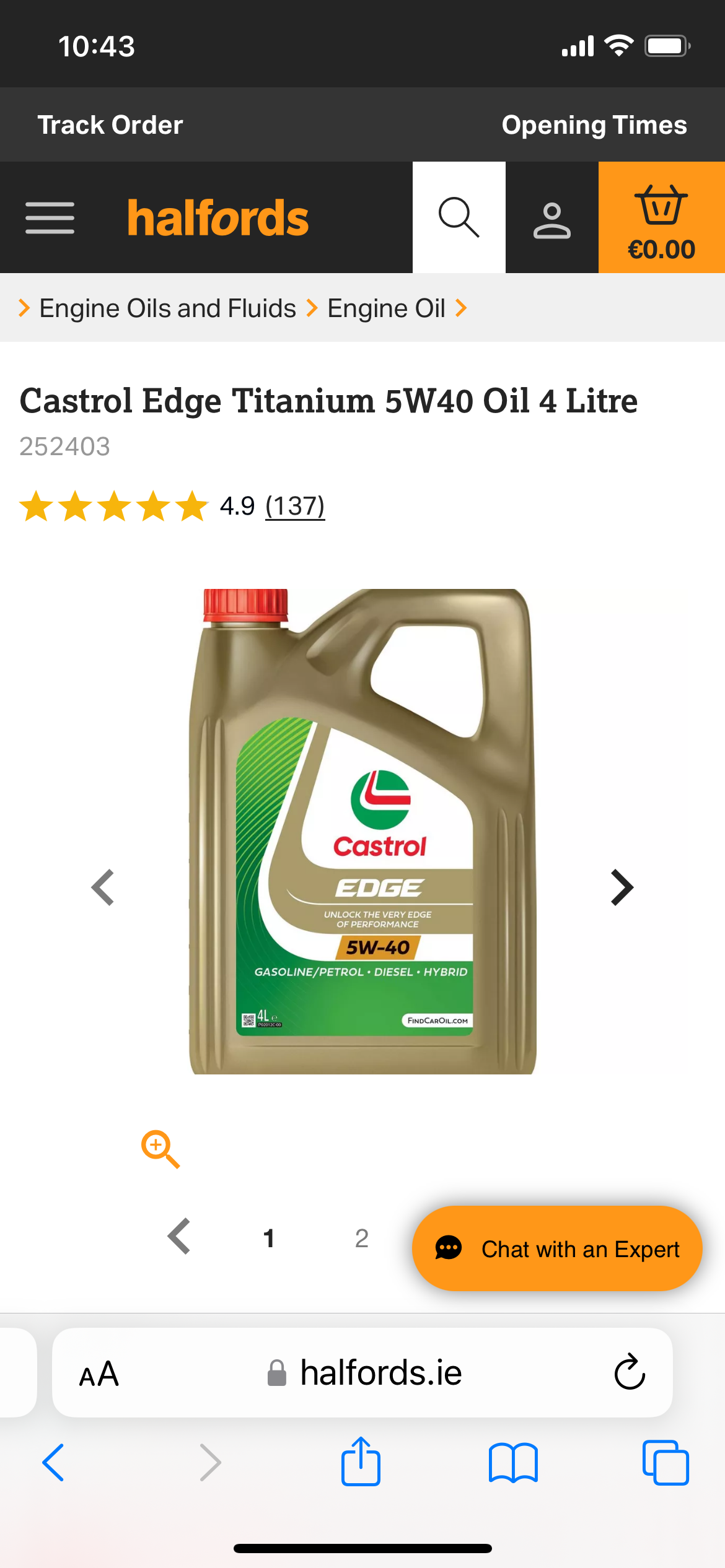This screenshot has height=1568, width=725.
Task: Reload the halfords.ie page
Action: tap(630, 1372)
